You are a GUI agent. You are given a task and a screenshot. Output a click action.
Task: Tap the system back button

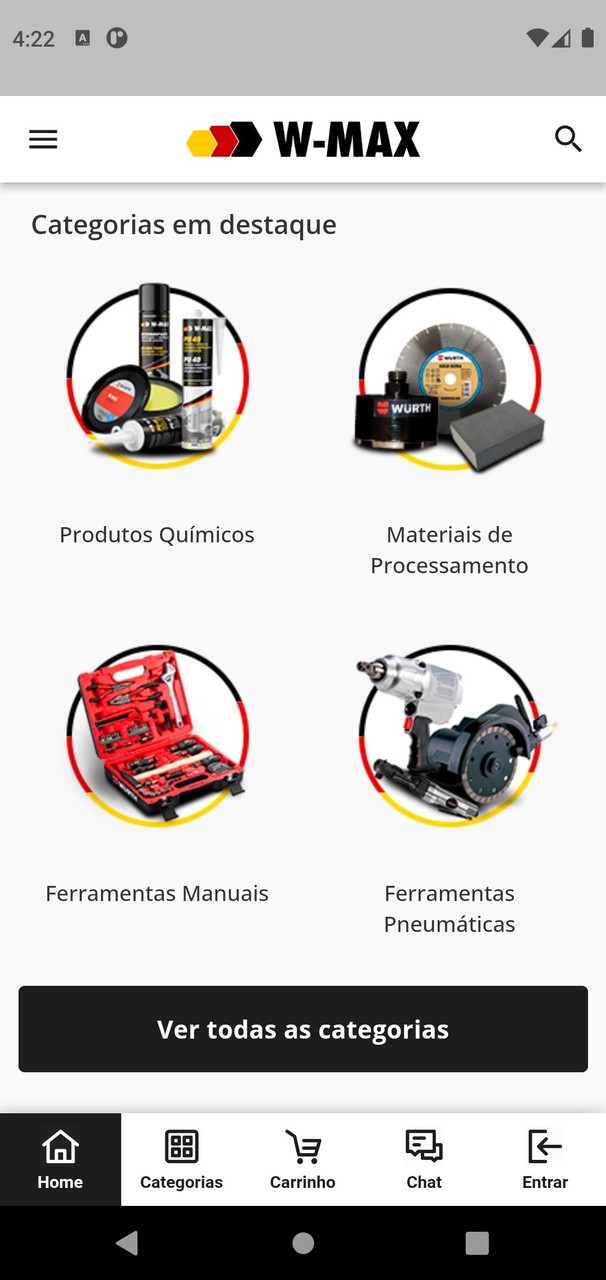tap(127, 1243)
